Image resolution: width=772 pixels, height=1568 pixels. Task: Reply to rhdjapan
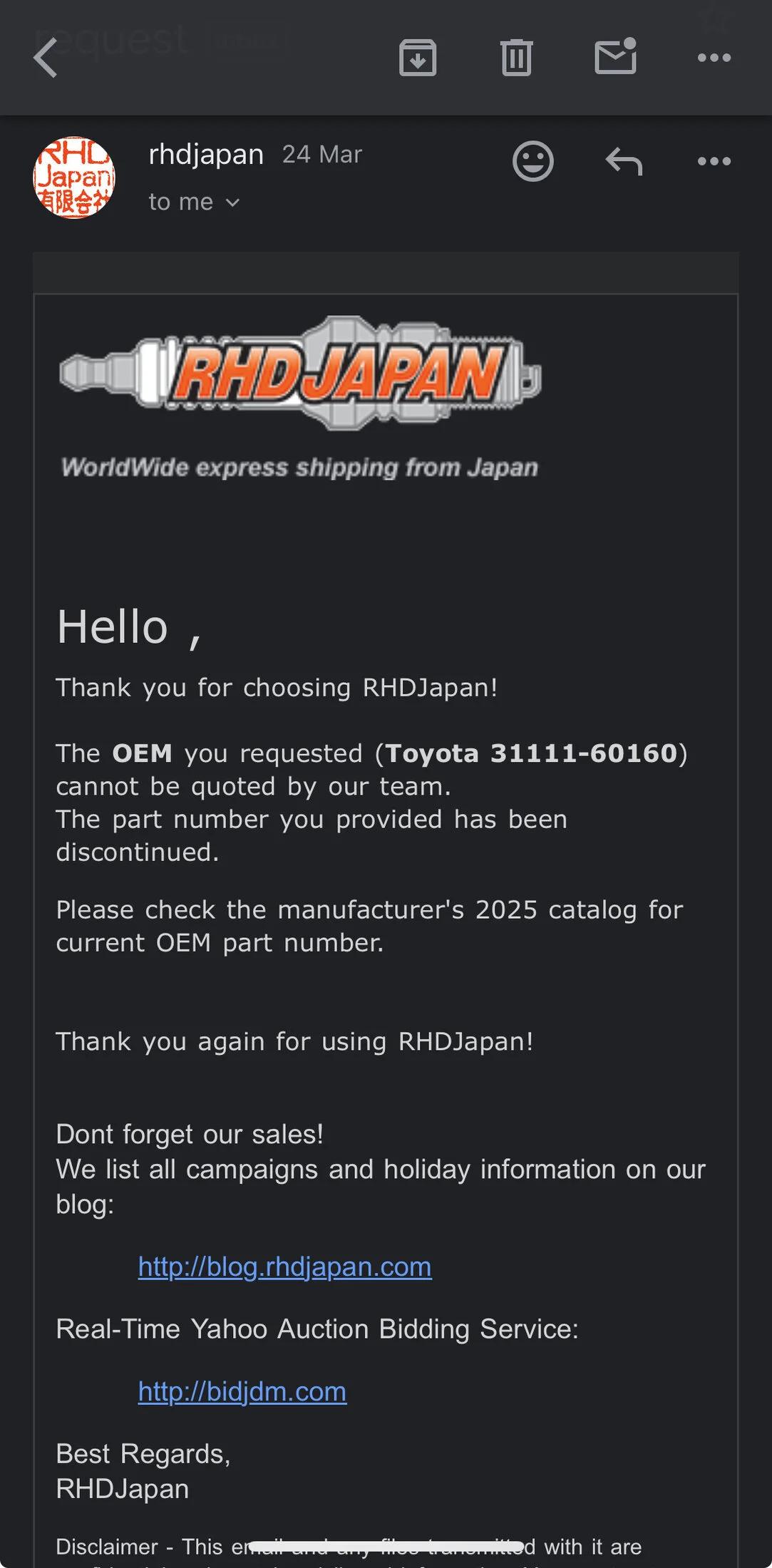(624, 161)
